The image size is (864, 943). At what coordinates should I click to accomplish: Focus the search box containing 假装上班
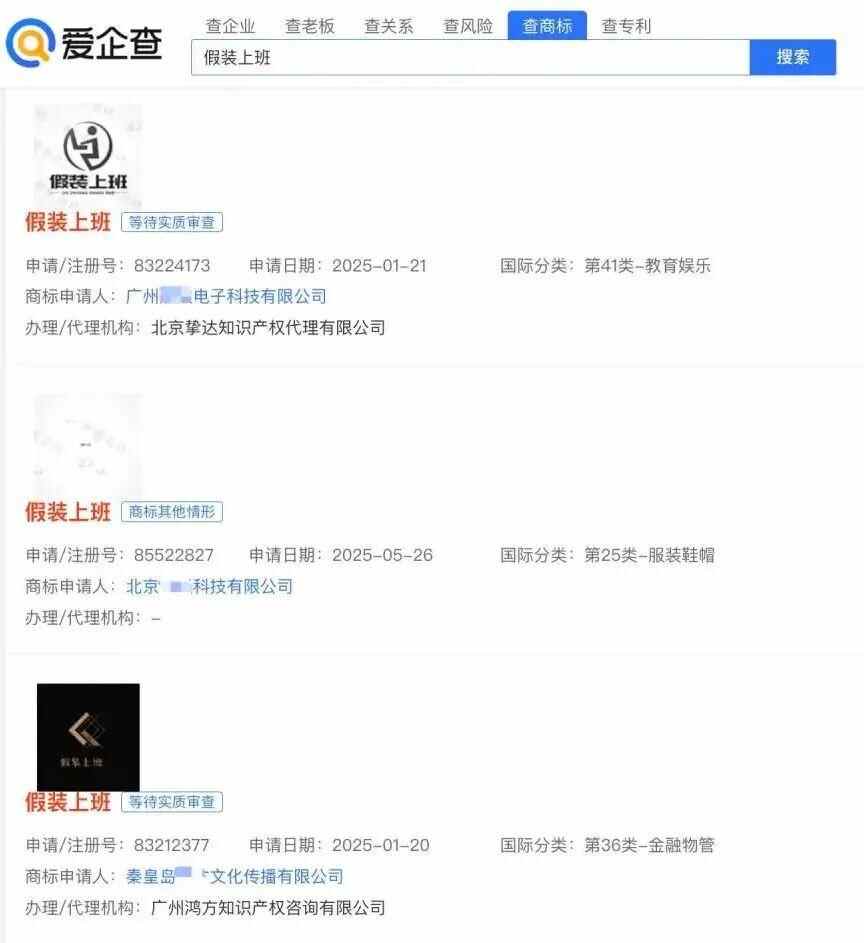tap(470, 58)
